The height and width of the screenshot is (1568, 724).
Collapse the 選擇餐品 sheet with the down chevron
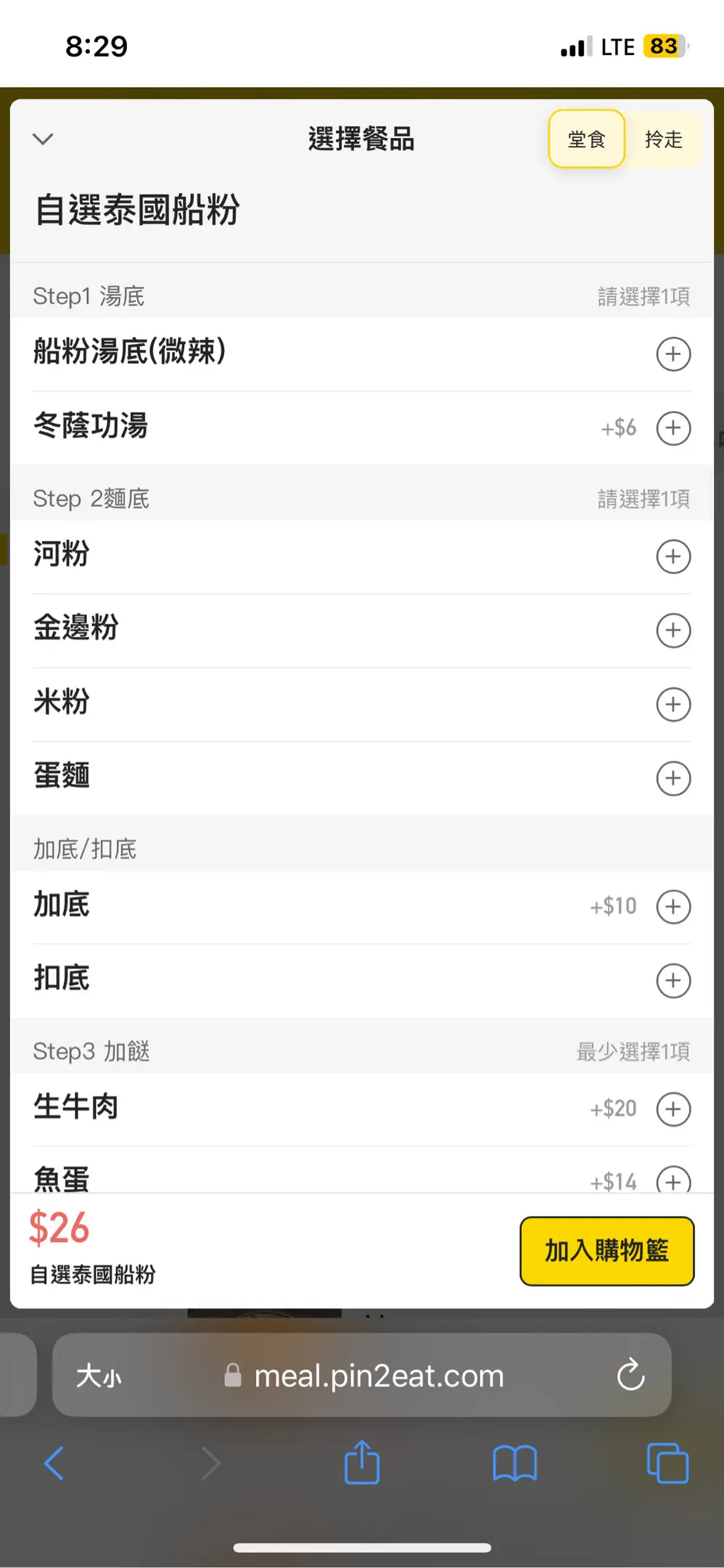(44, 139)
